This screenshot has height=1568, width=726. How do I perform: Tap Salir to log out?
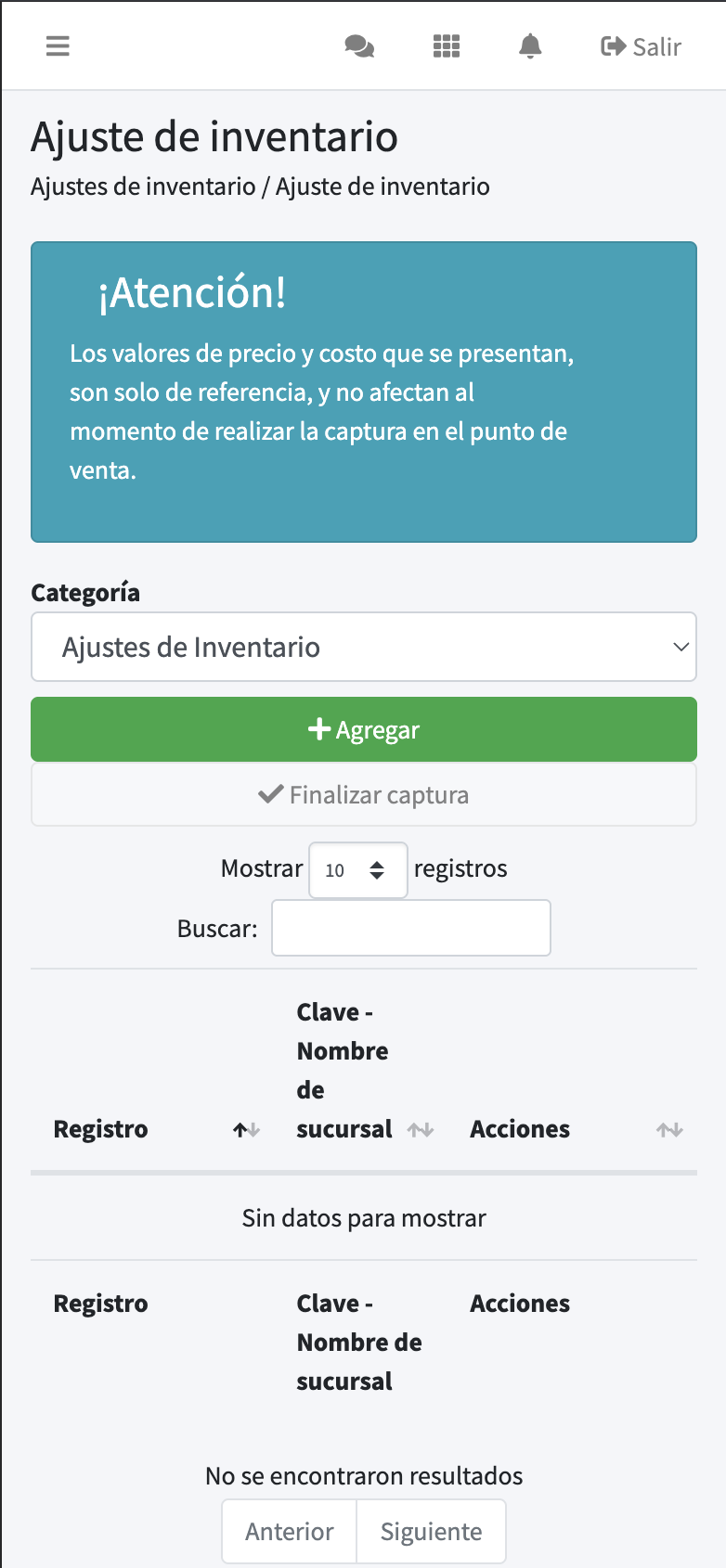tap(642, 46)
